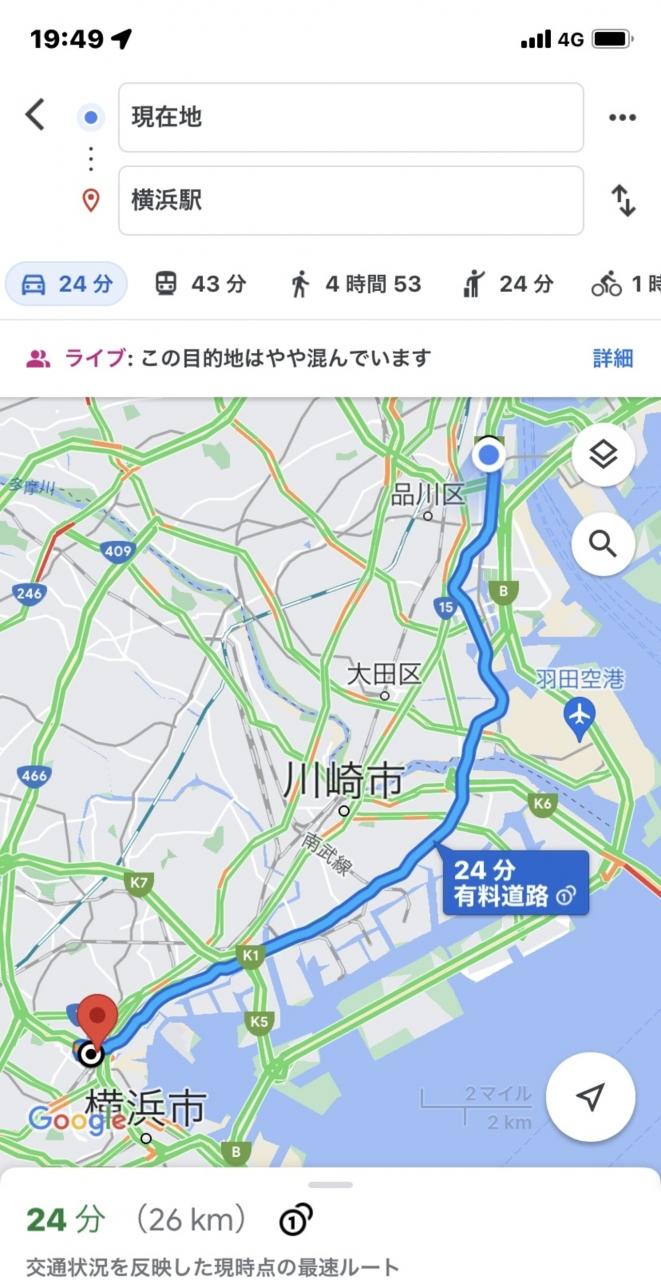
Task: Switch to the transit mode showing 43 分
Action: (x=200, y=284)
